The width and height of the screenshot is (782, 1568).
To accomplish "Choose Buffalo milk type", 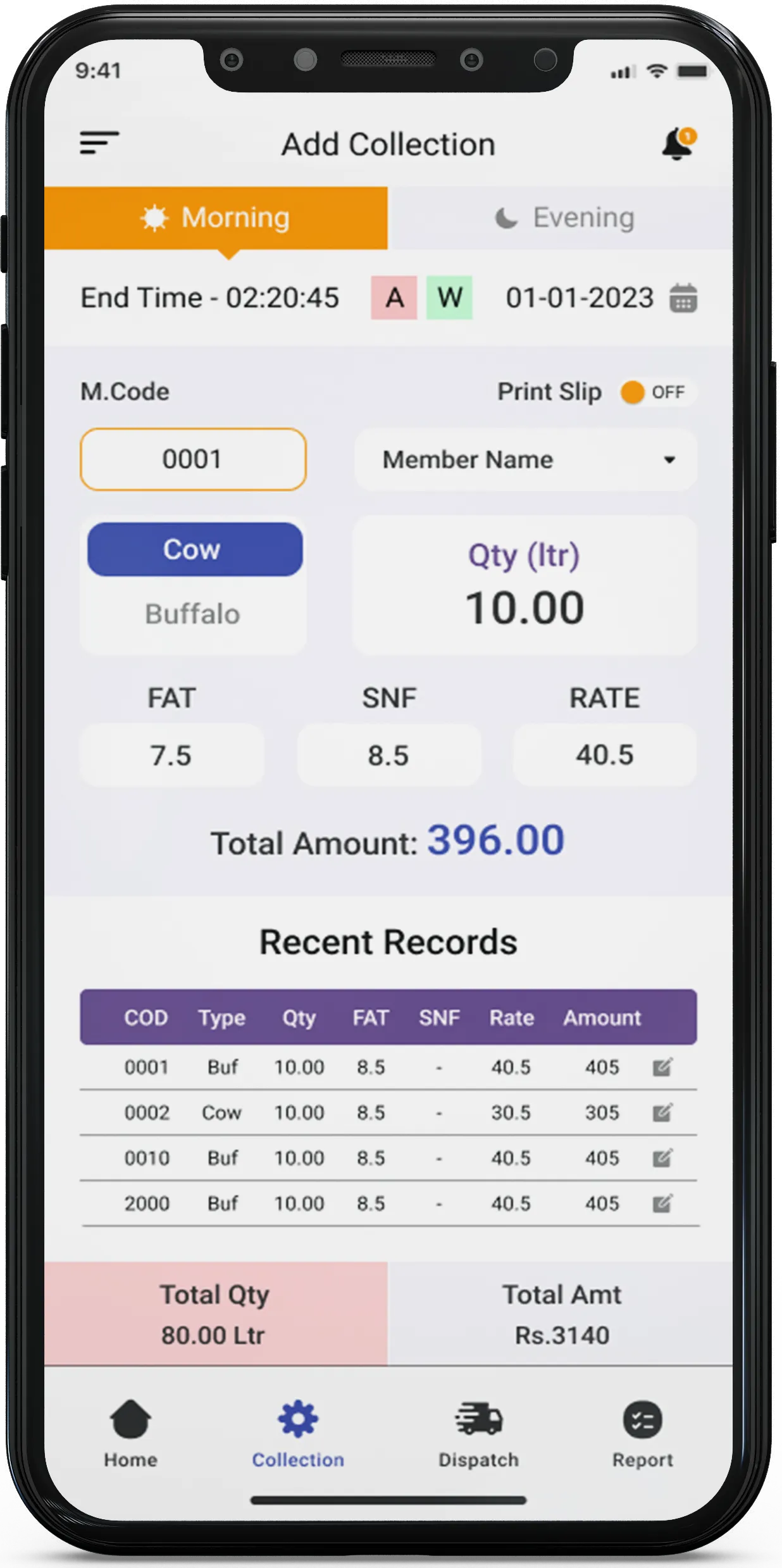I will pos(193,614).
